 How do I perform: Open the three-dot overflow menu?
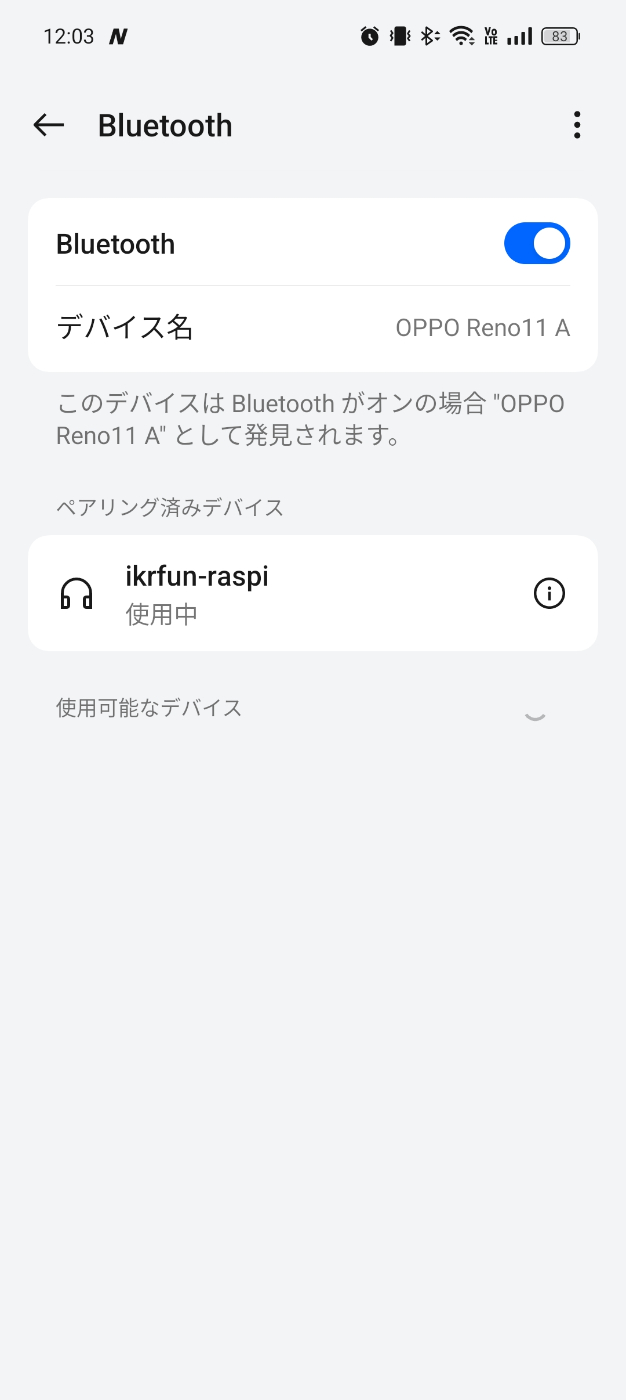click(577, 125)
